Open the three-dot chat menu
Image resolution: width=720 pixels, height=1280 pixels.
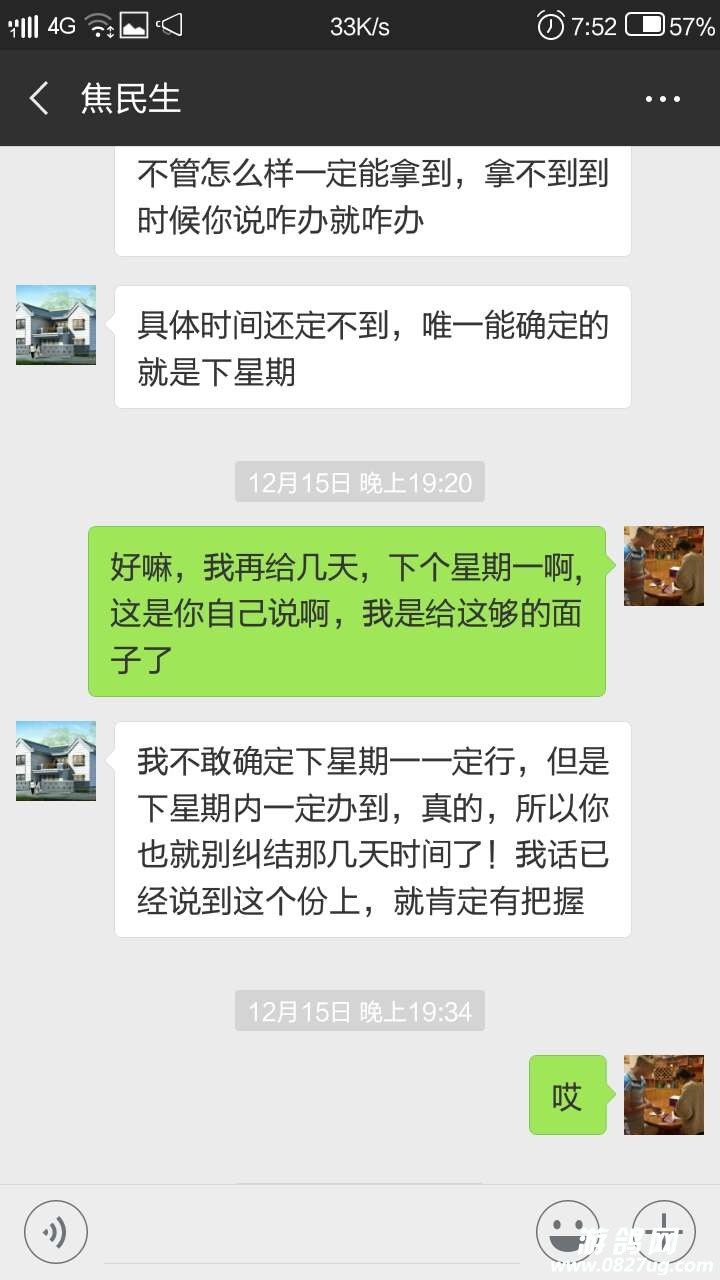click(x=662, y=99)
